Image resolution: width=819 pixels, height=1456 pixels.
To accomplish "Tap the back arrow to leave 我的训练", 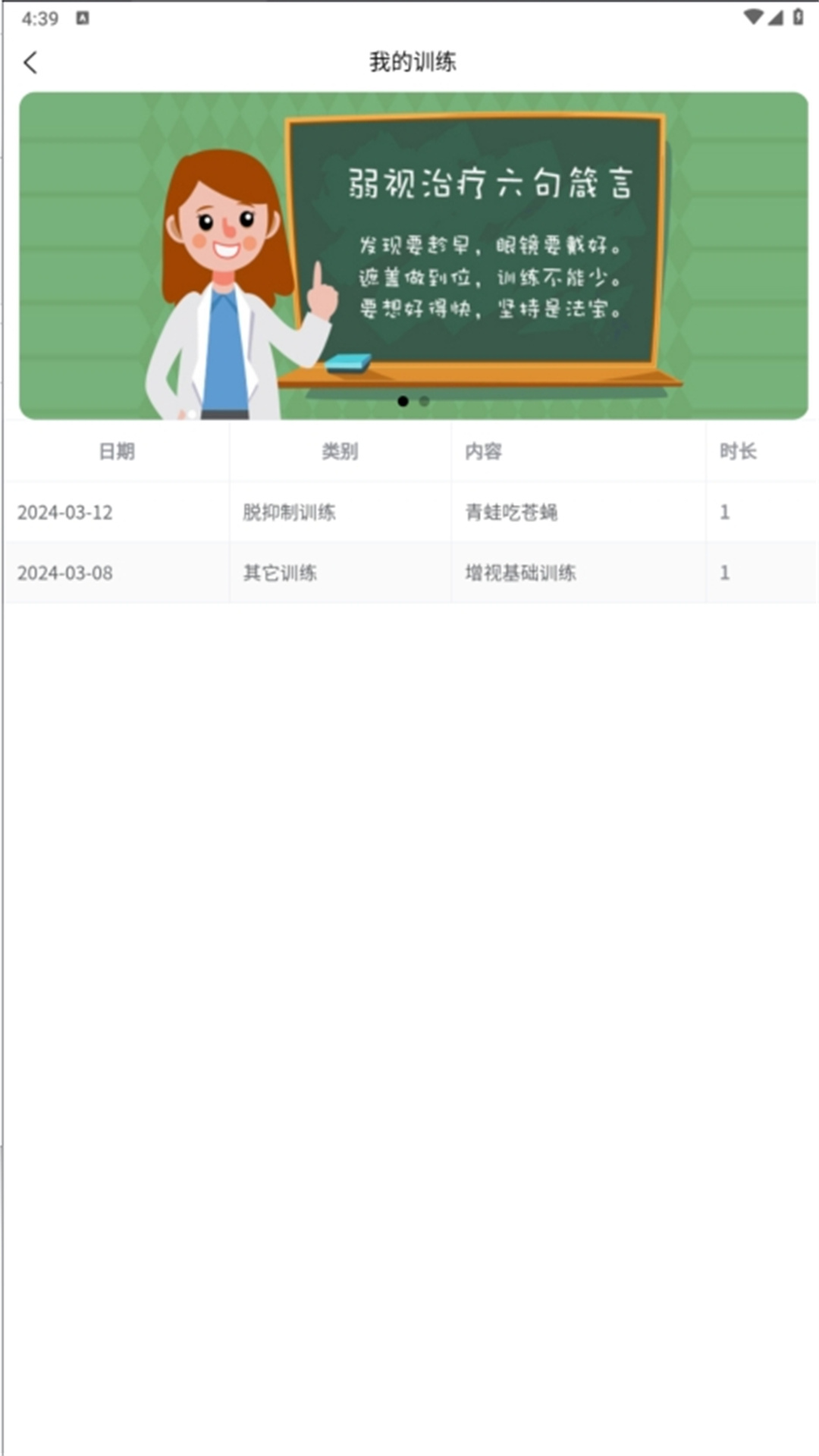I will pyautogui.click(x=30, y=64).
